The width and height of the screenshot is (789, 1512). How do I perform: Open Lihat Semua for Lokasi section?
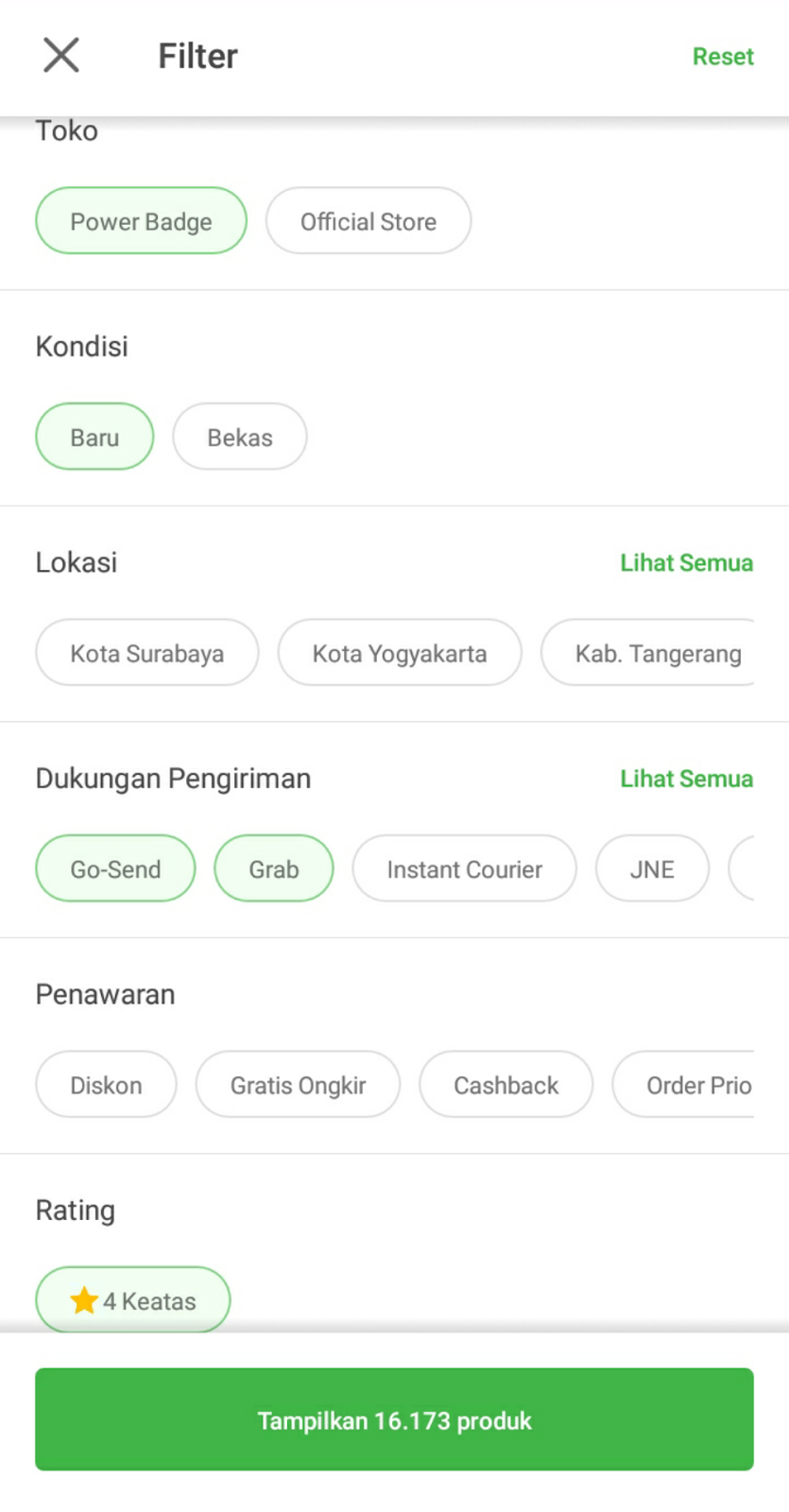pos(686,562)
